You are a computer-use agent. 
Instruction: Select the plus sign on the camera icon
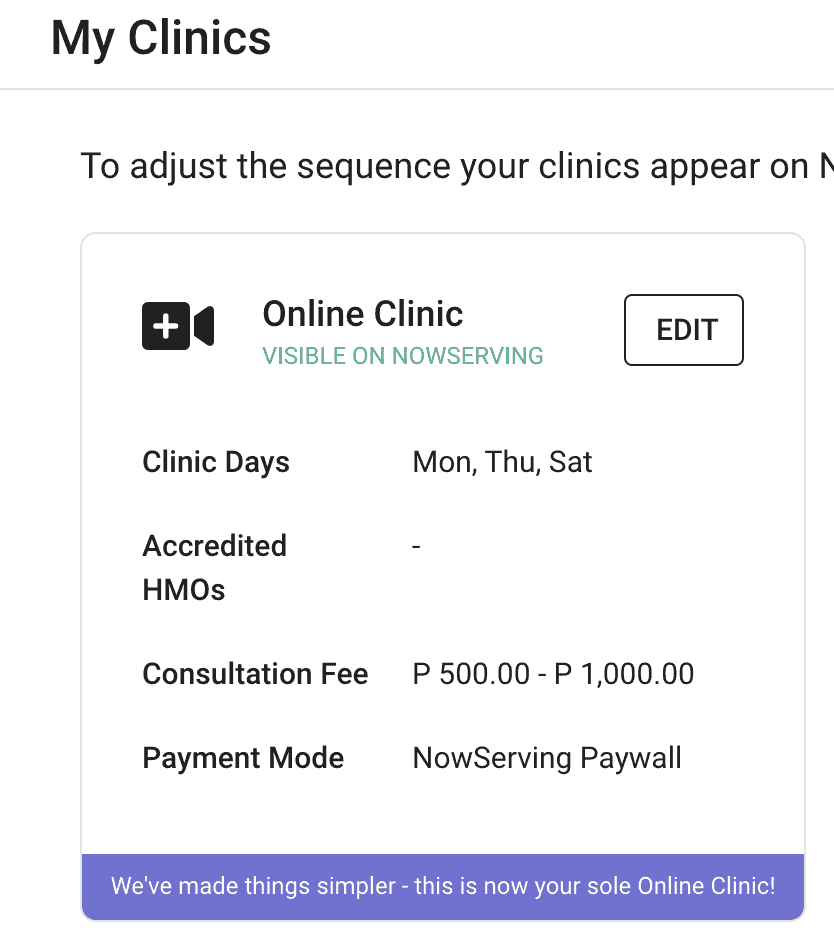tap(166, 325)
